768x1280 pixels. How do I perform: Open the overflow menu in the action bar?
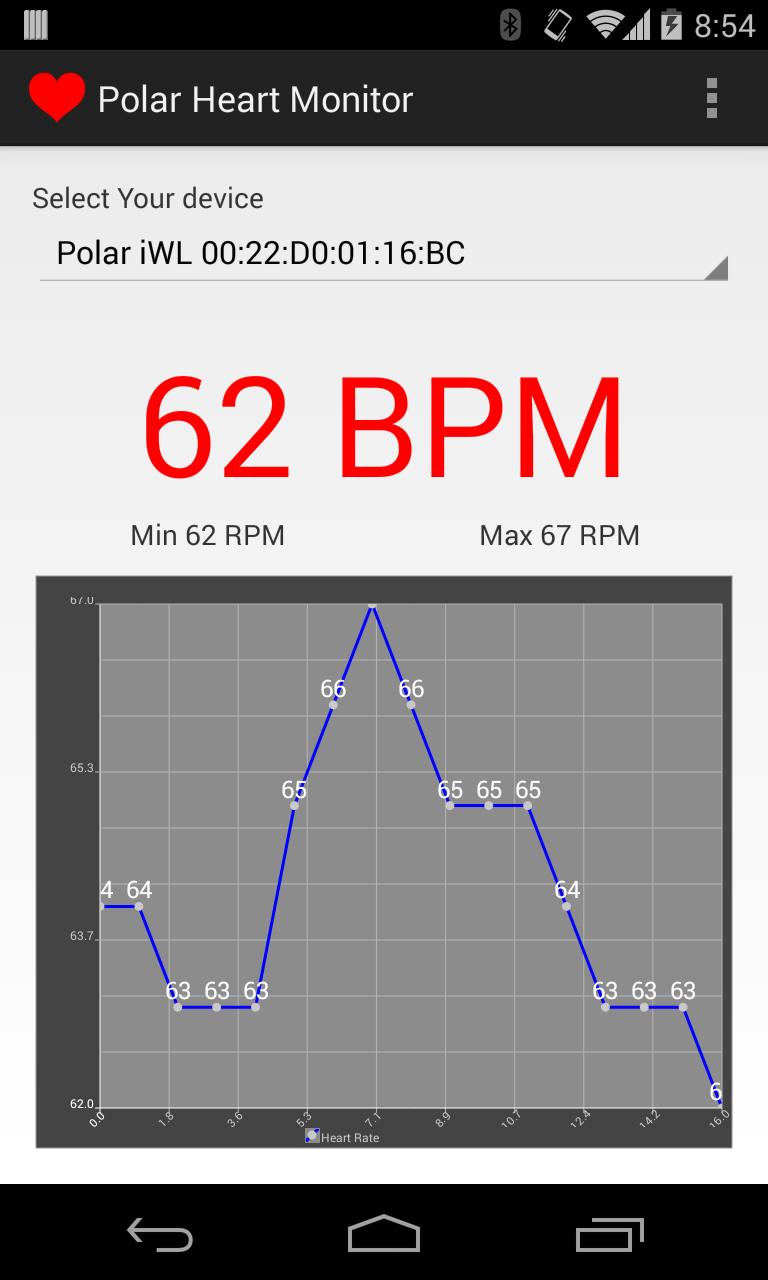[713, 97]
